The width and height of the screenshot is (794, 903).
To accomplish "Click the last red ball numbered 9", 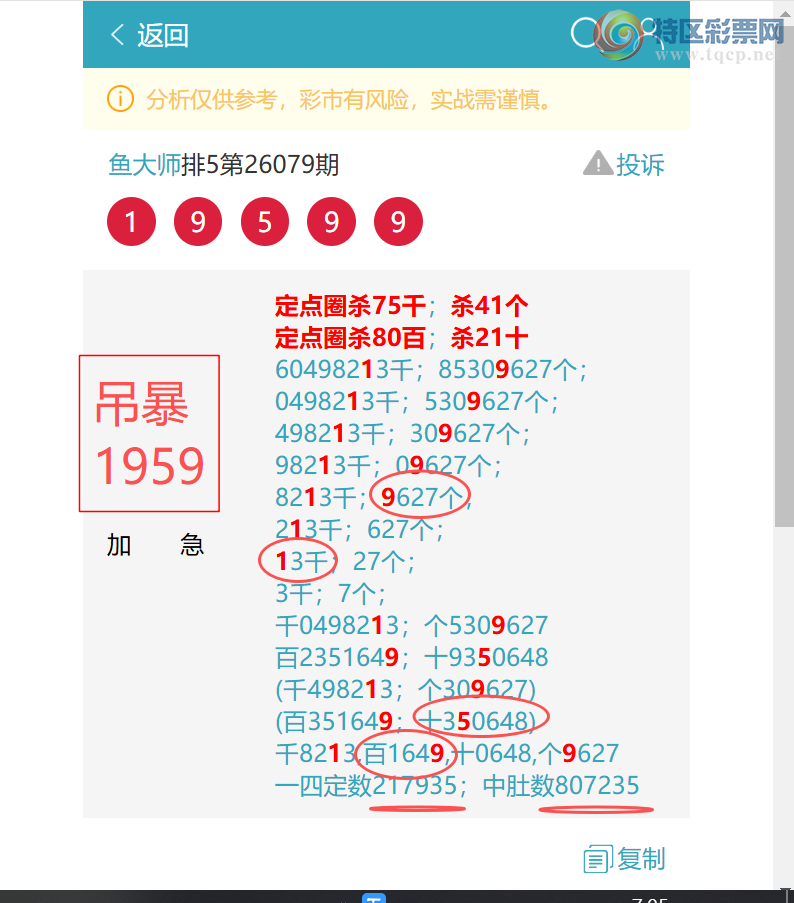I will (398, 221).
